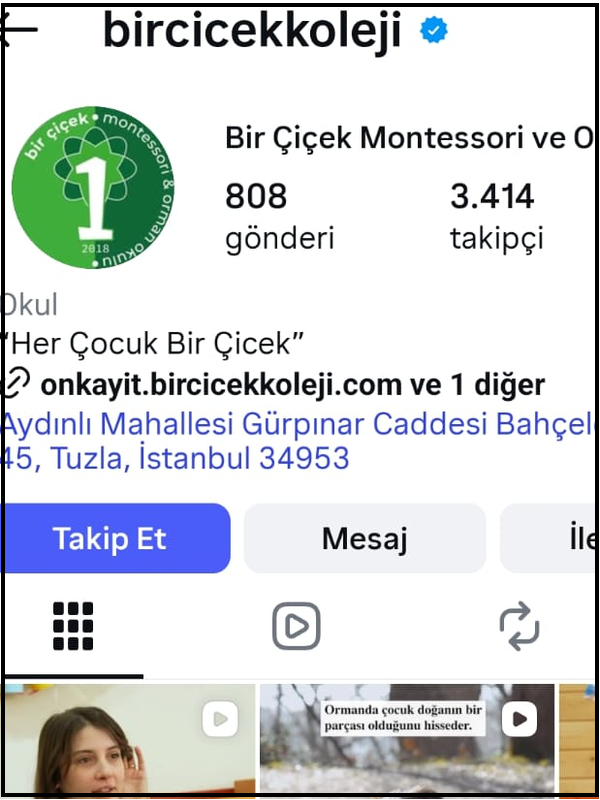This screenshot has width=600, height=800.
Task: Open the Mesaj button
Action: click(x=364, y=538)
